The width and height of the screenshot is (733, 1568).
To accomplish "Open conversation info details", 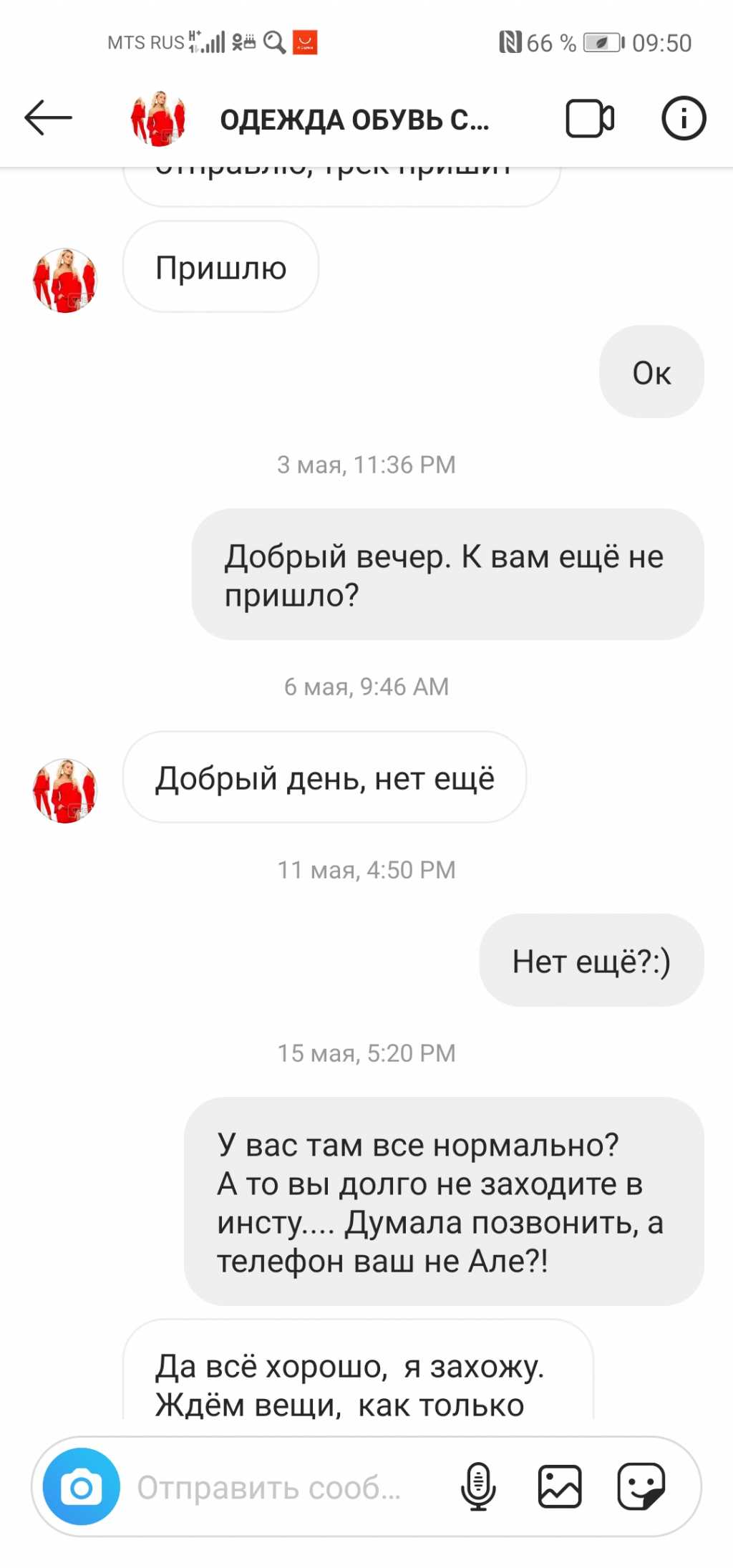I will [x=683, y=118].
